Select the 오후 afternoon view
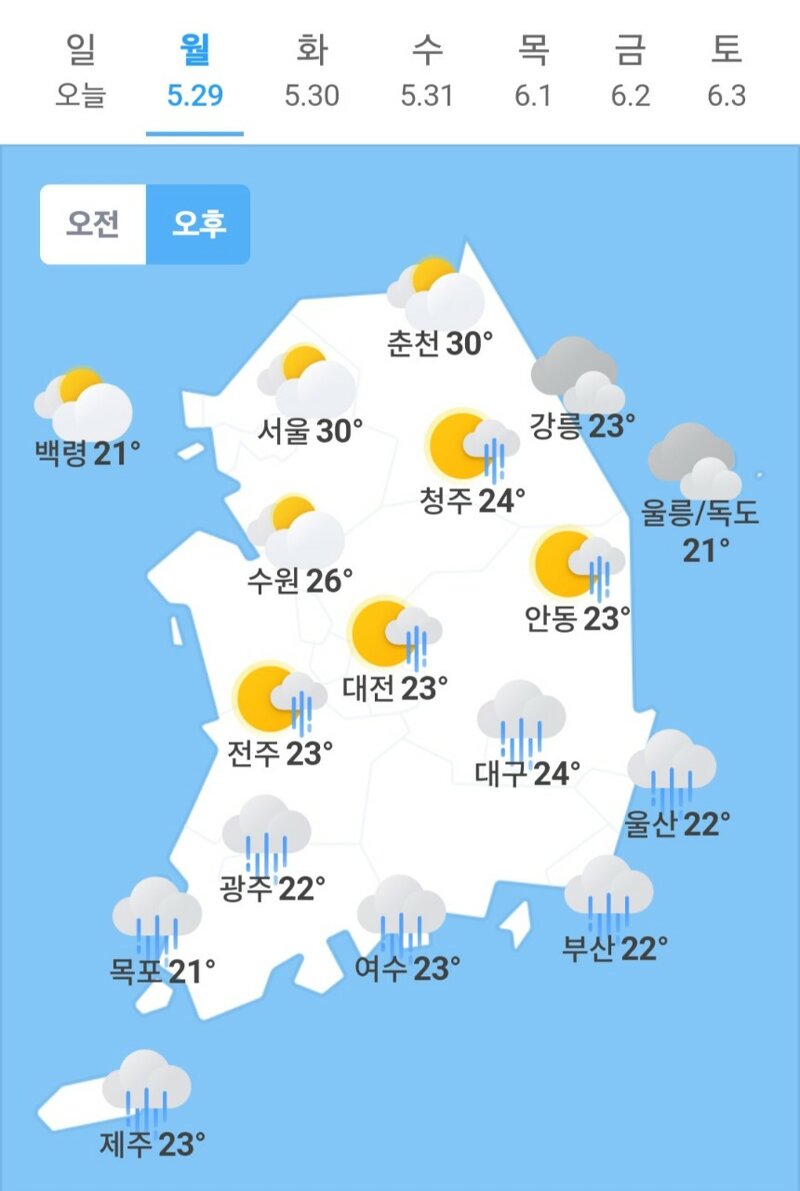 tap(198, 224)
